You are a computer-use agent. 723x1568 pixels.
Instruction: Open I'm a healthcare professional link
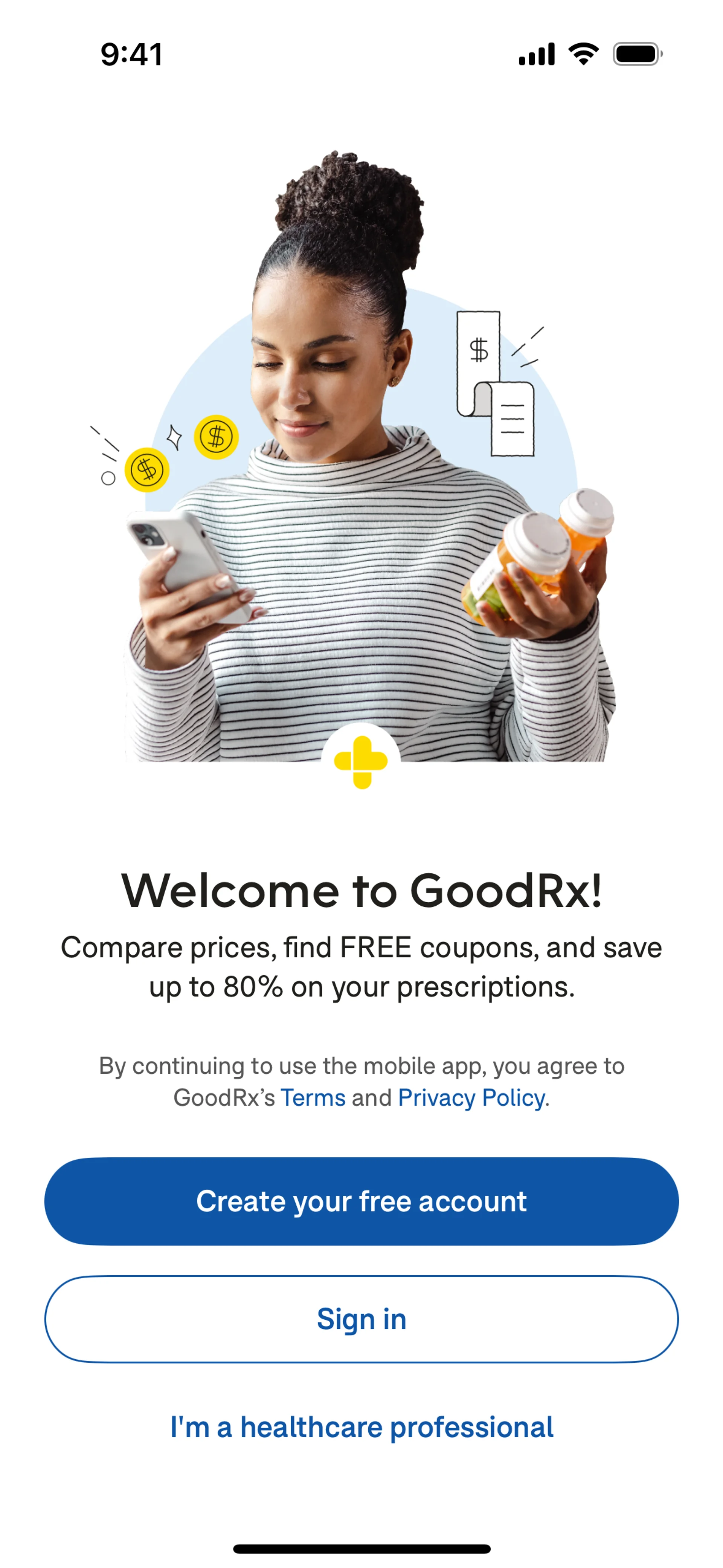(x=361, y=1427)
